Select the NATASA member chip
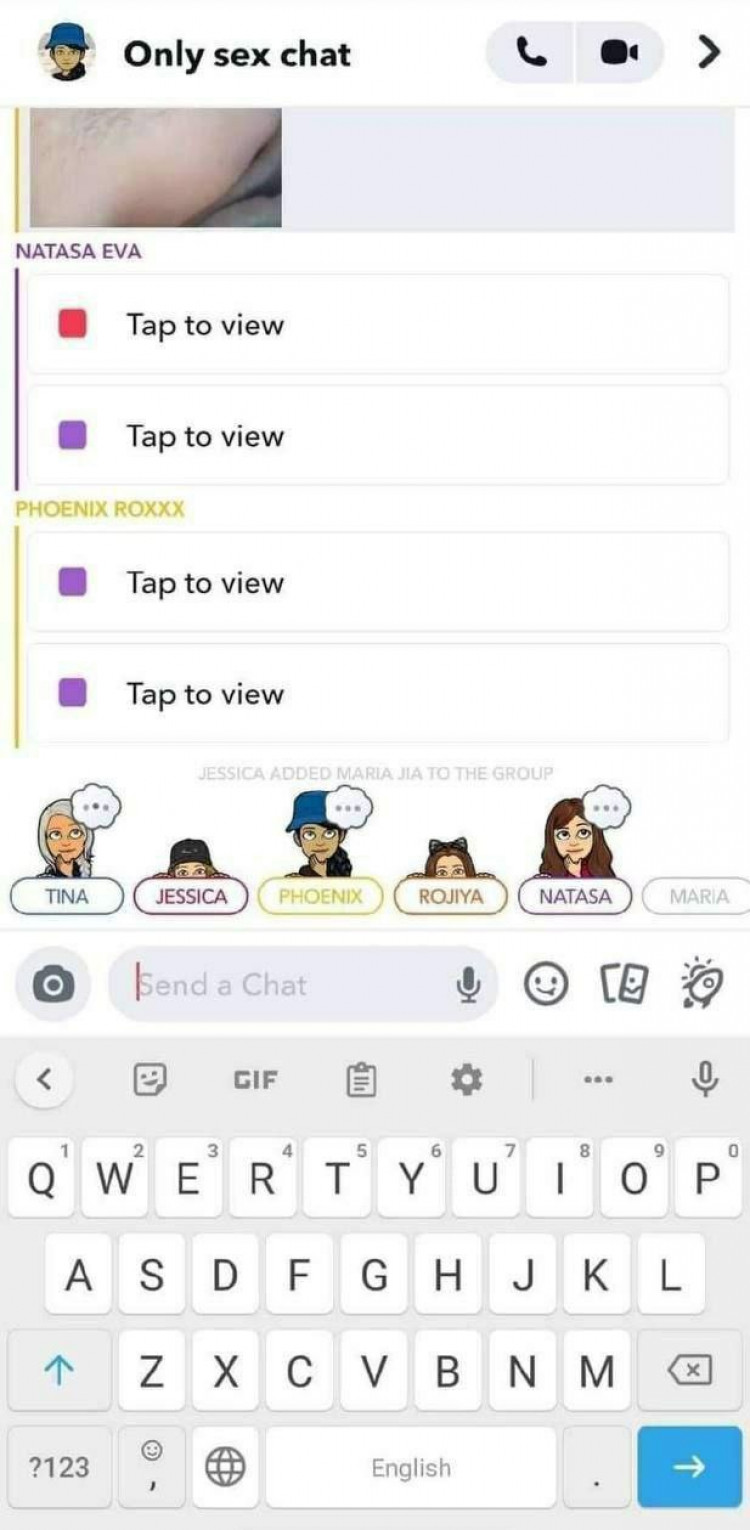Screen dimensions: 750x1530 (x=575, y=897)
